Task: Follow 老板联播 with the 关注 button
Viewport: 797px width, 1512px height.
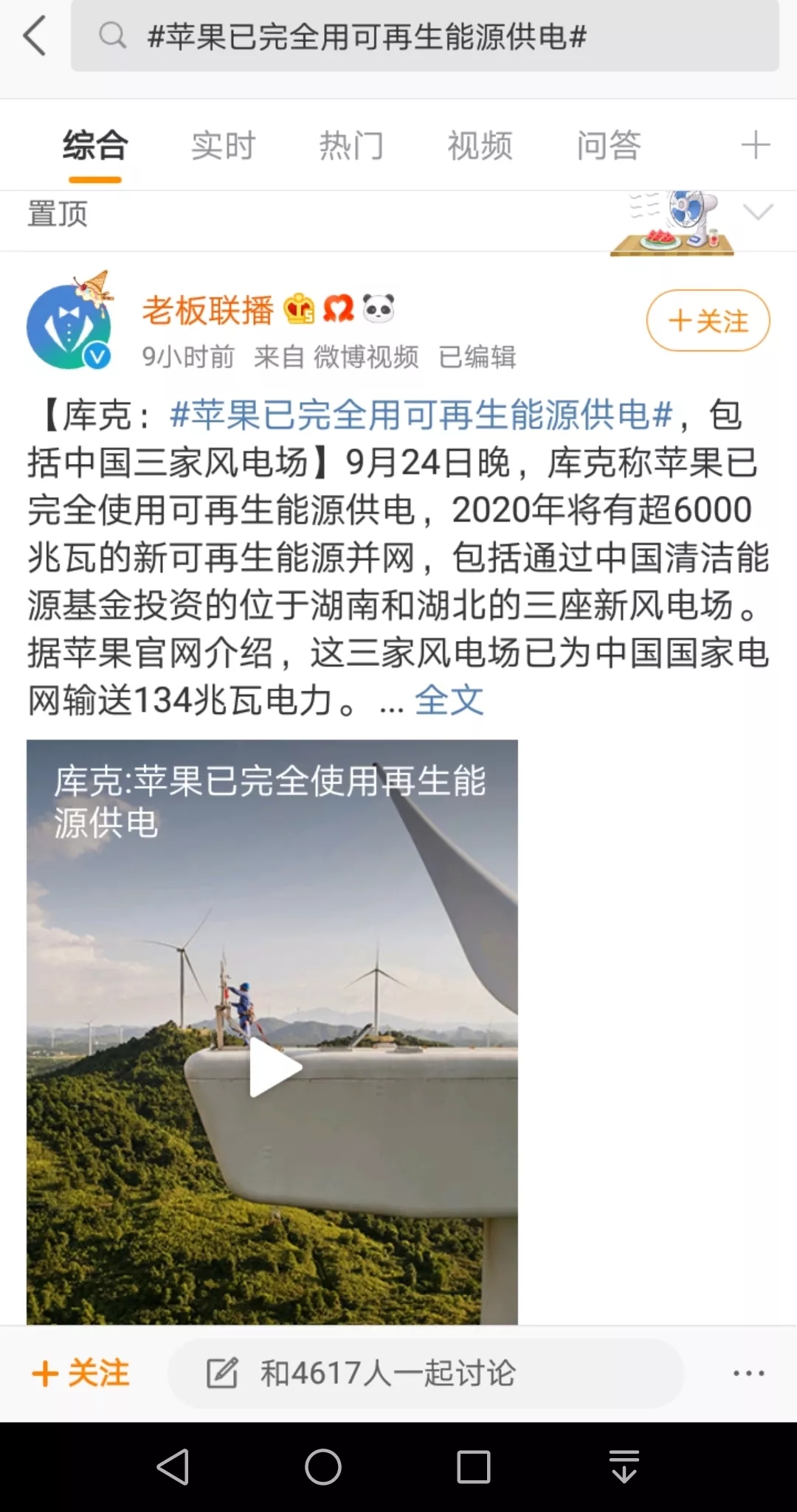Action: pos(708,322)
